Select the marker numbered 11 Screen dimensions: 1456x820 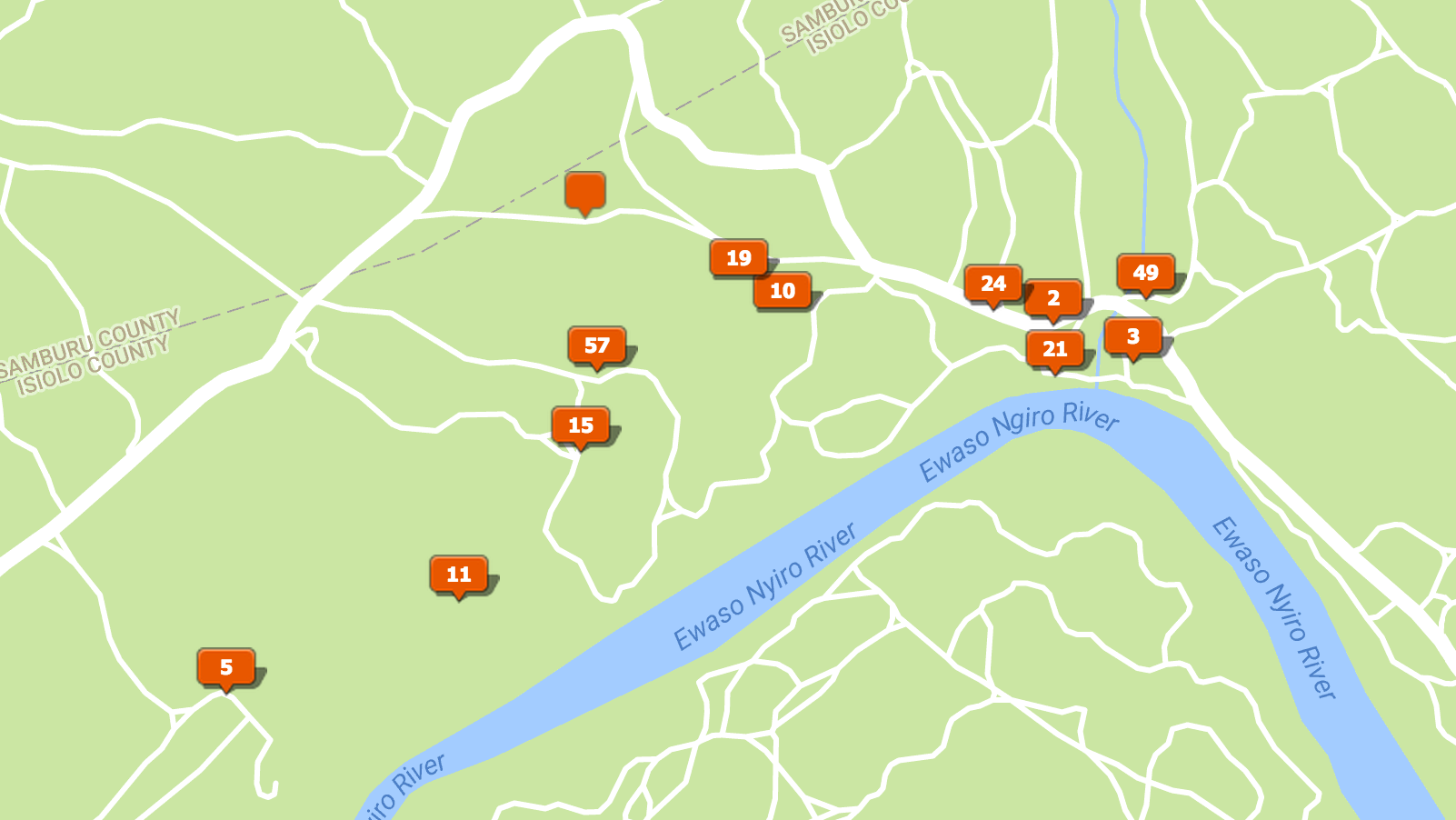[458, 574]
